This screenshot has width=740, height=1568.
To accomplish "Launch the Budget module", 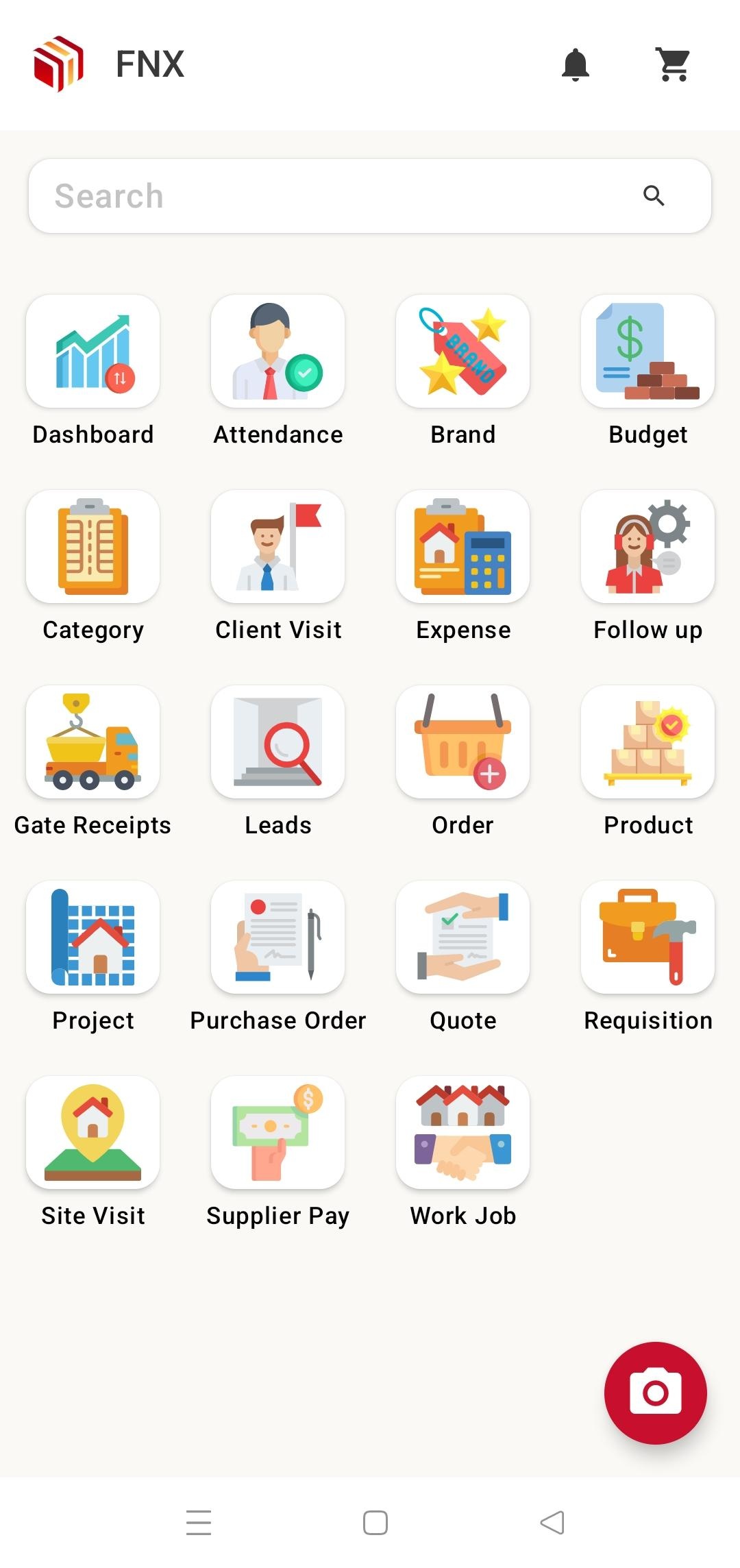I will click(x=647, y=350).
